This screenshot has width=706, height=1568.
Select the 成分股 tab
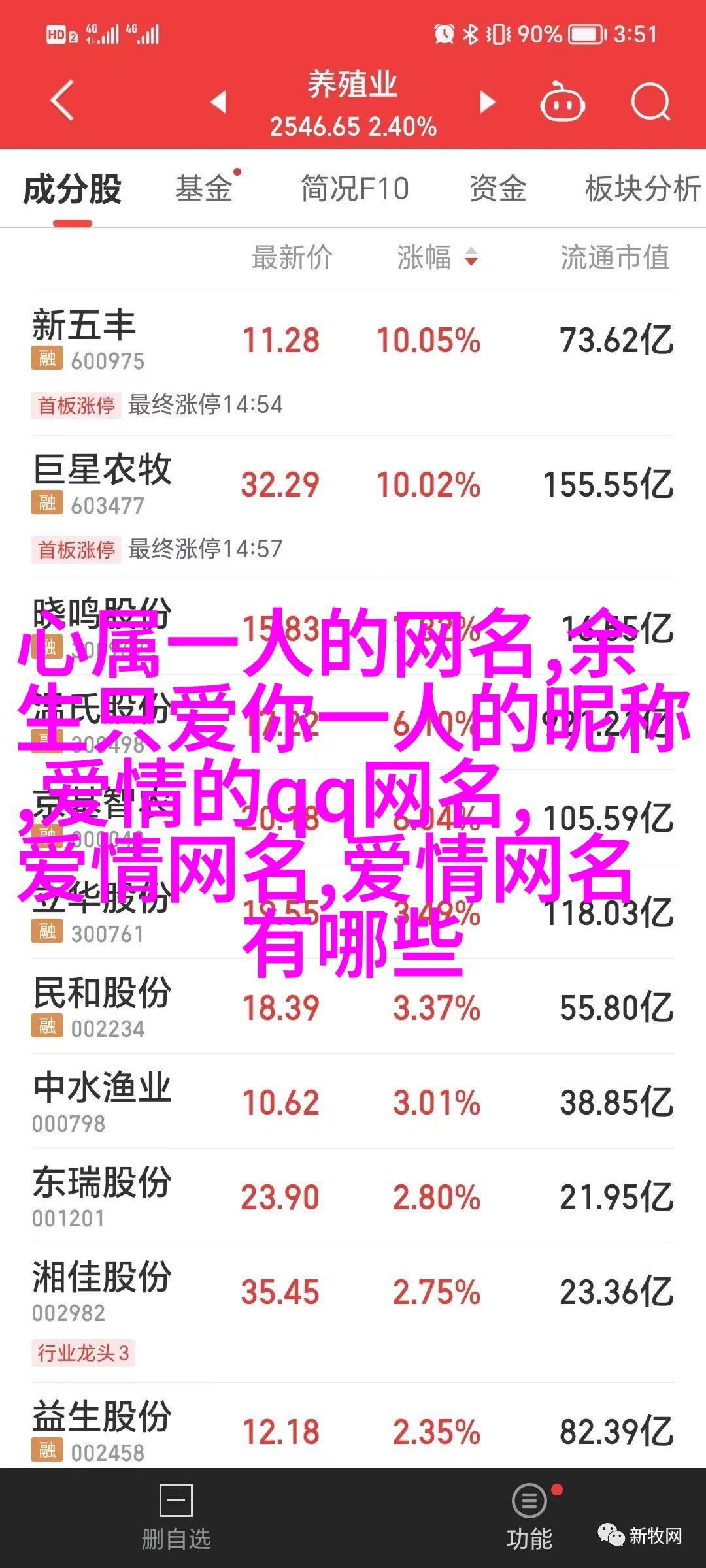point(73,189)
